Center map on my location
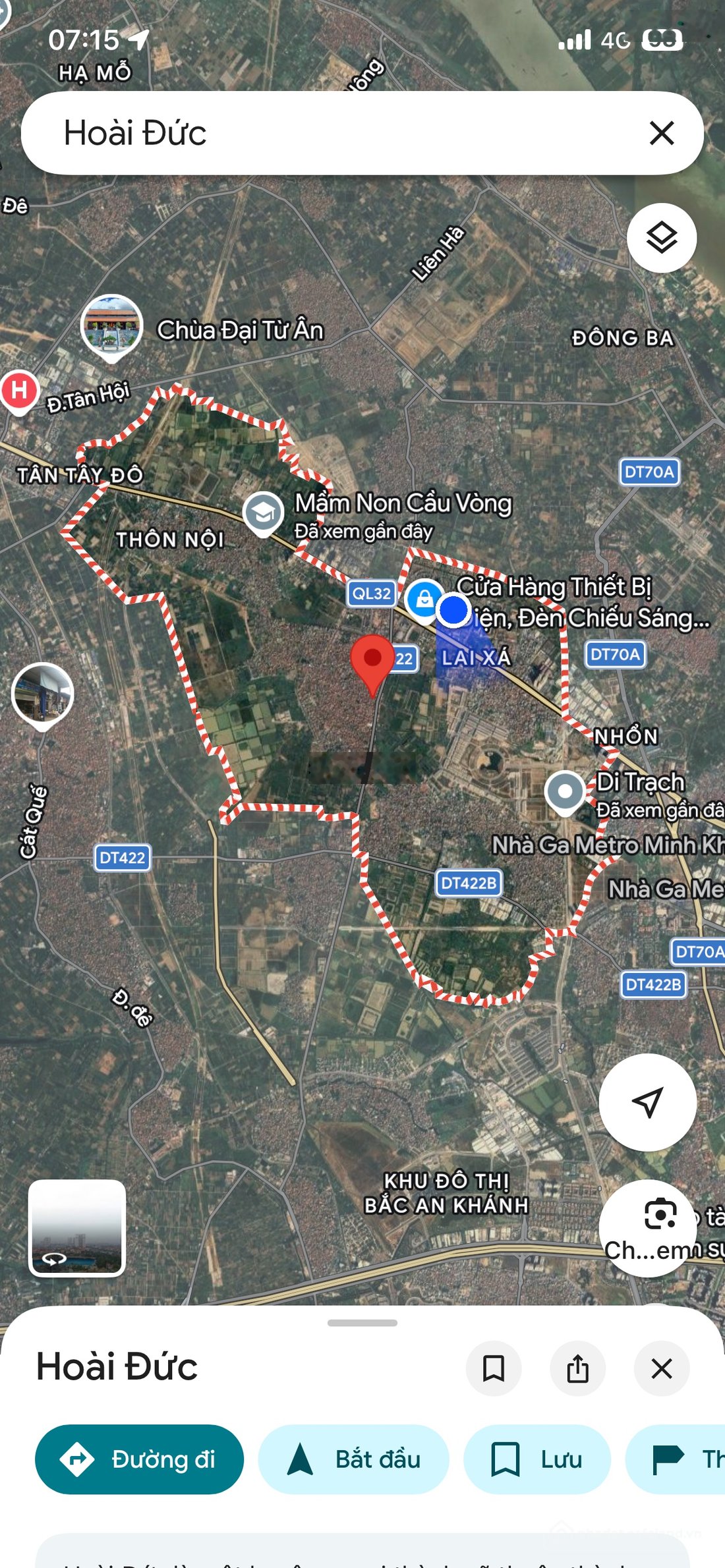 pyautogui.click(x=648, y=1102)
